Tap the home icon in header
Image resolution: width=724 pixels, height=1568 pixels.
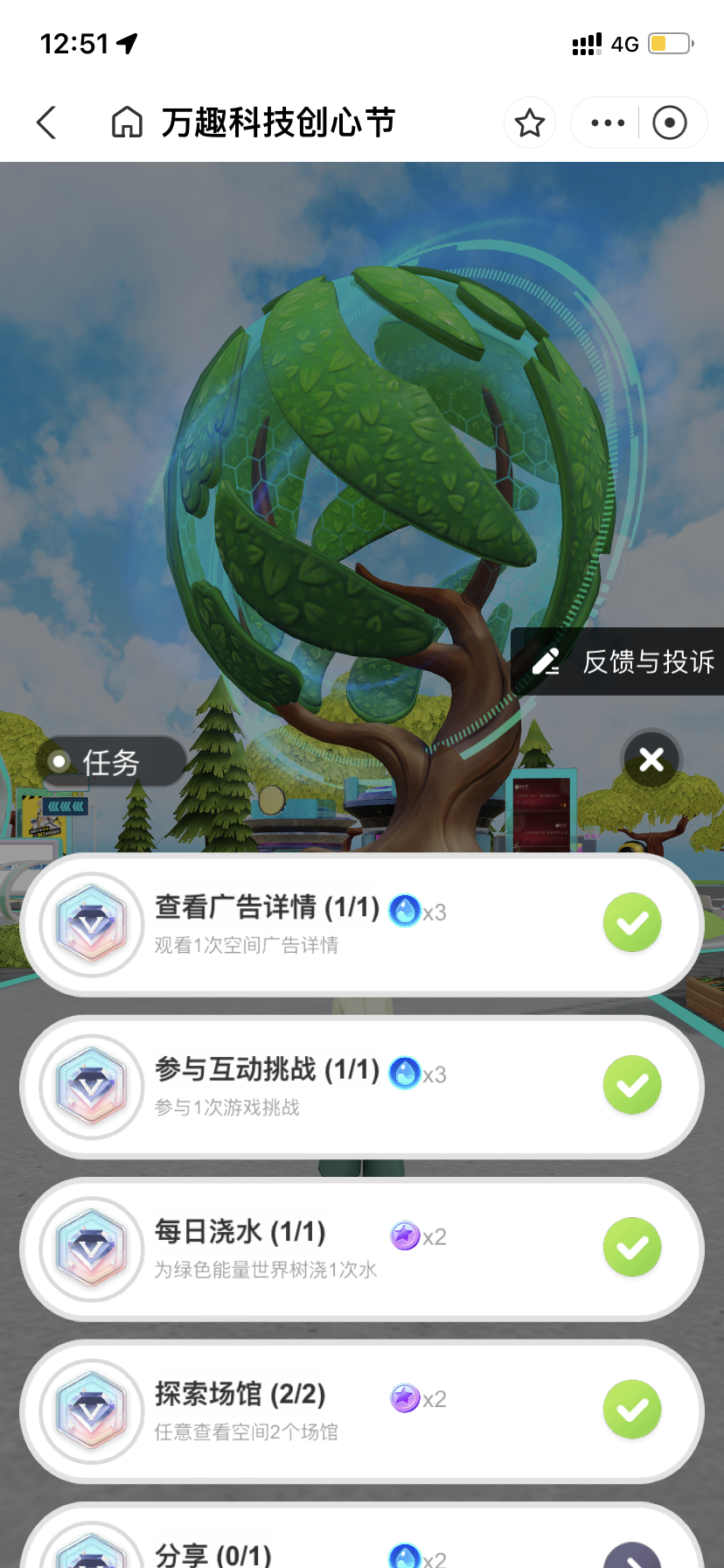click(127, 122)
